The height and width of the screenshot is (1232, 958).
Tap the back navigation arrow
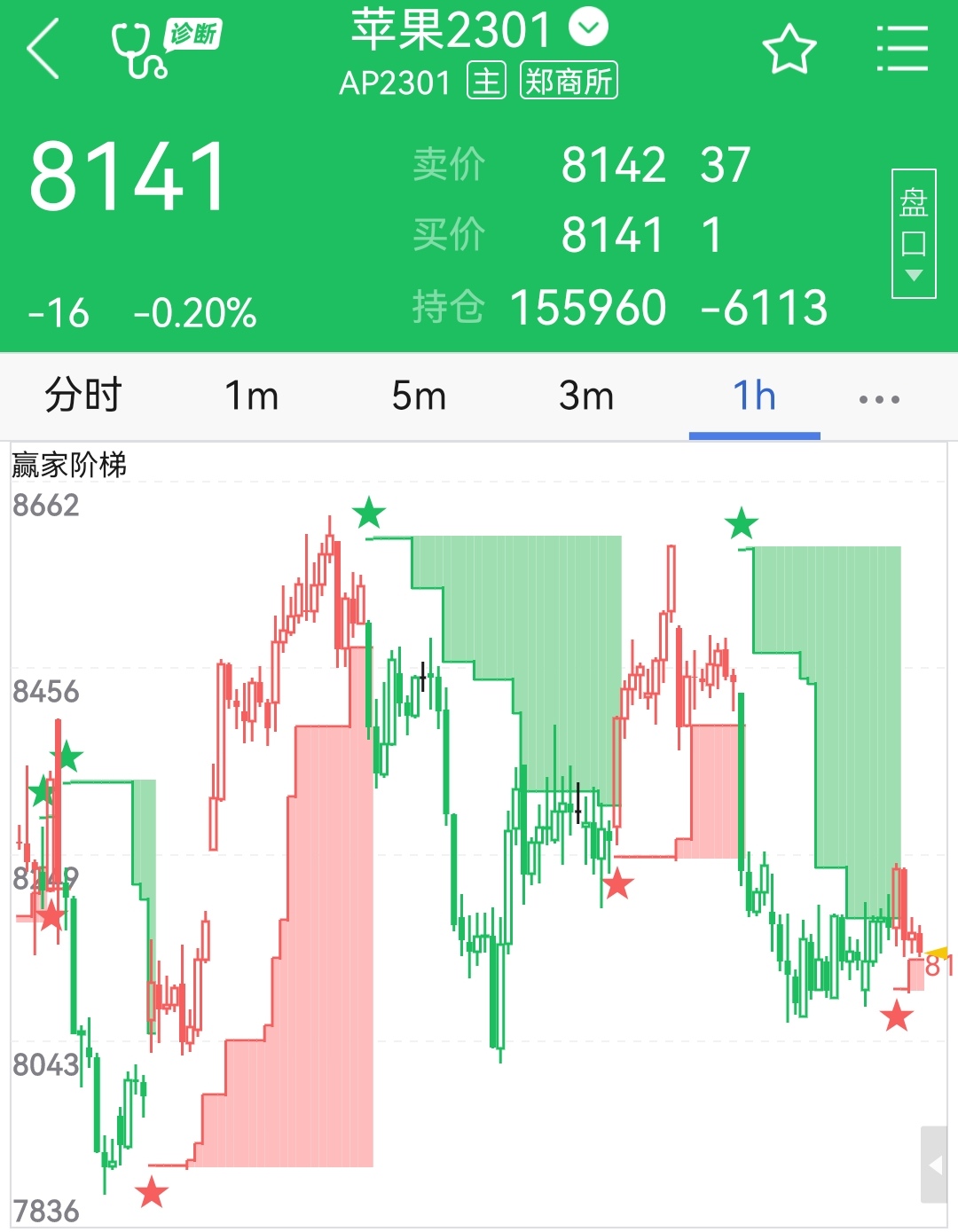(43, 49)
